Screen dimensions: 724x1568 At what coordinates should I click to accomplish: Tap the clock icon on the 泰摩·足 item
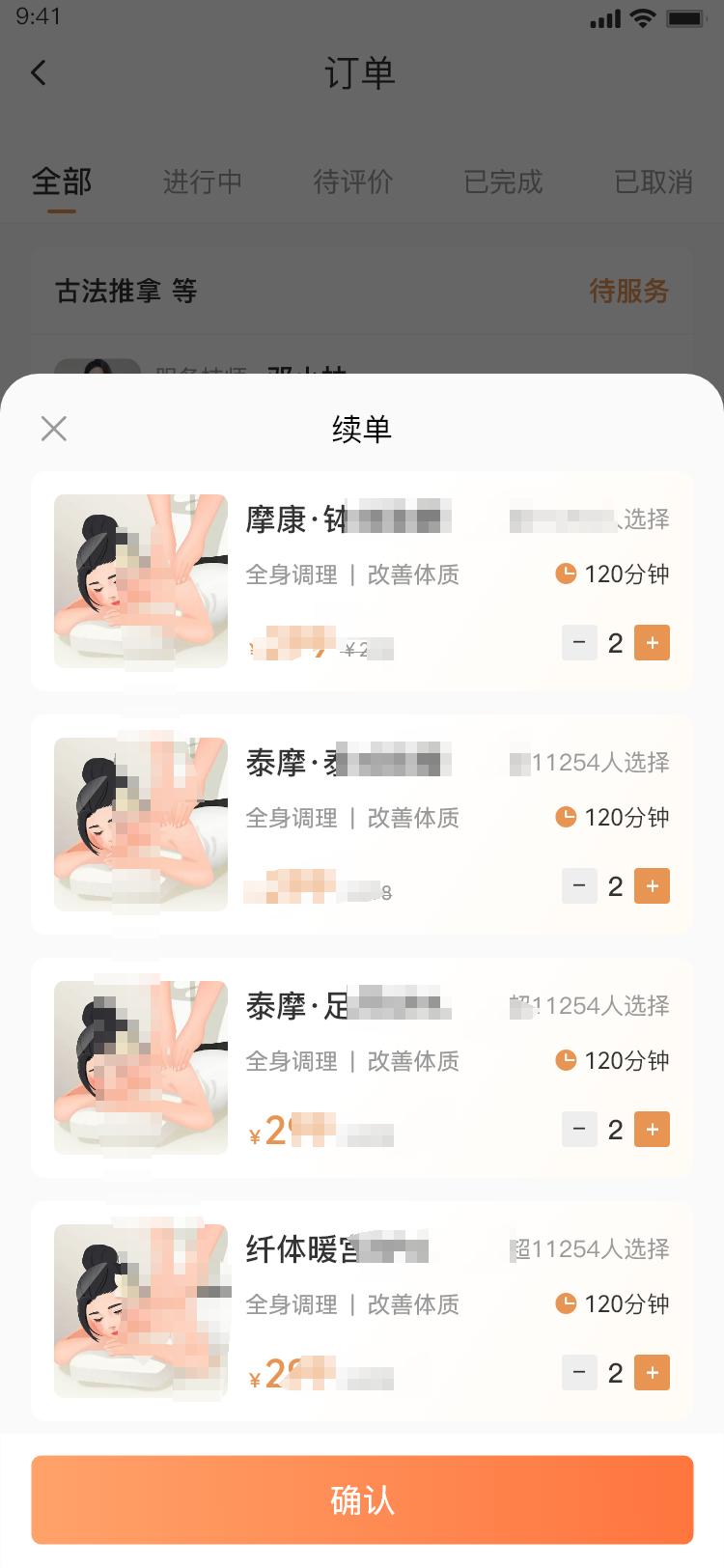[x=567, y=1060]
